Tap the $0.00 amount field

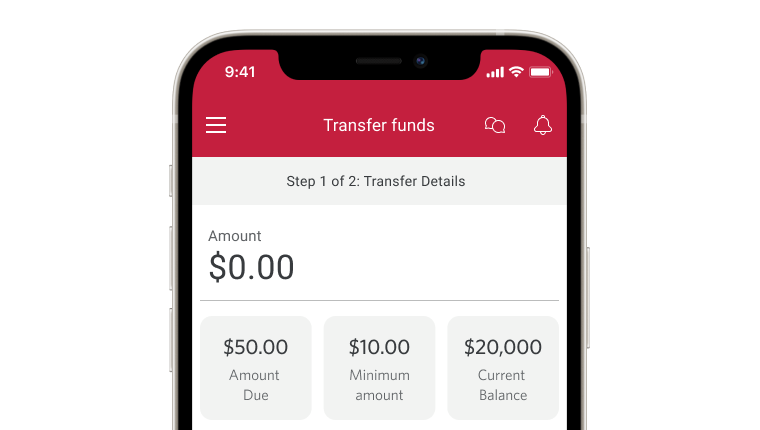(252, 267)
